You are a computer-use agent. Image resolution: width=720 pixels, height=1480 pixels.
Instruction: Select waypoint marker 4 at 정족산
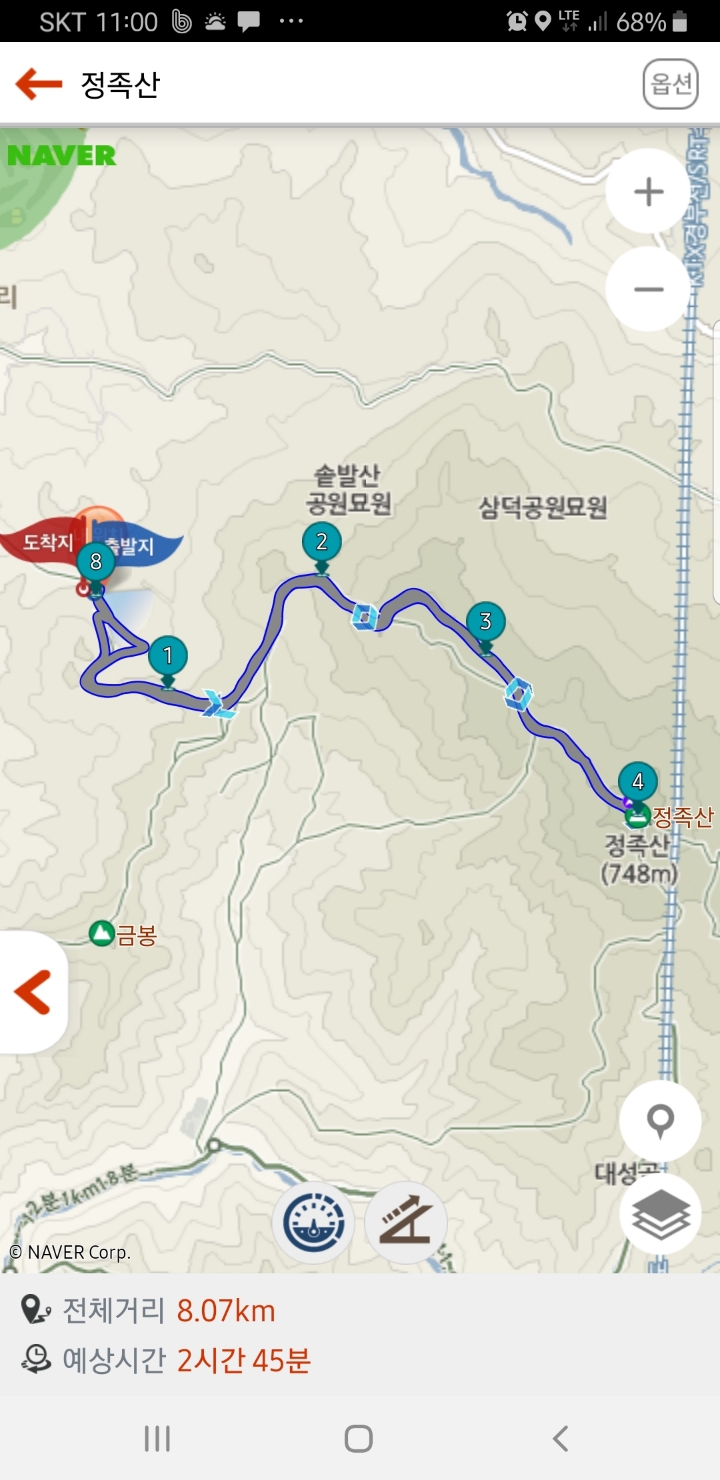point(638,782)
